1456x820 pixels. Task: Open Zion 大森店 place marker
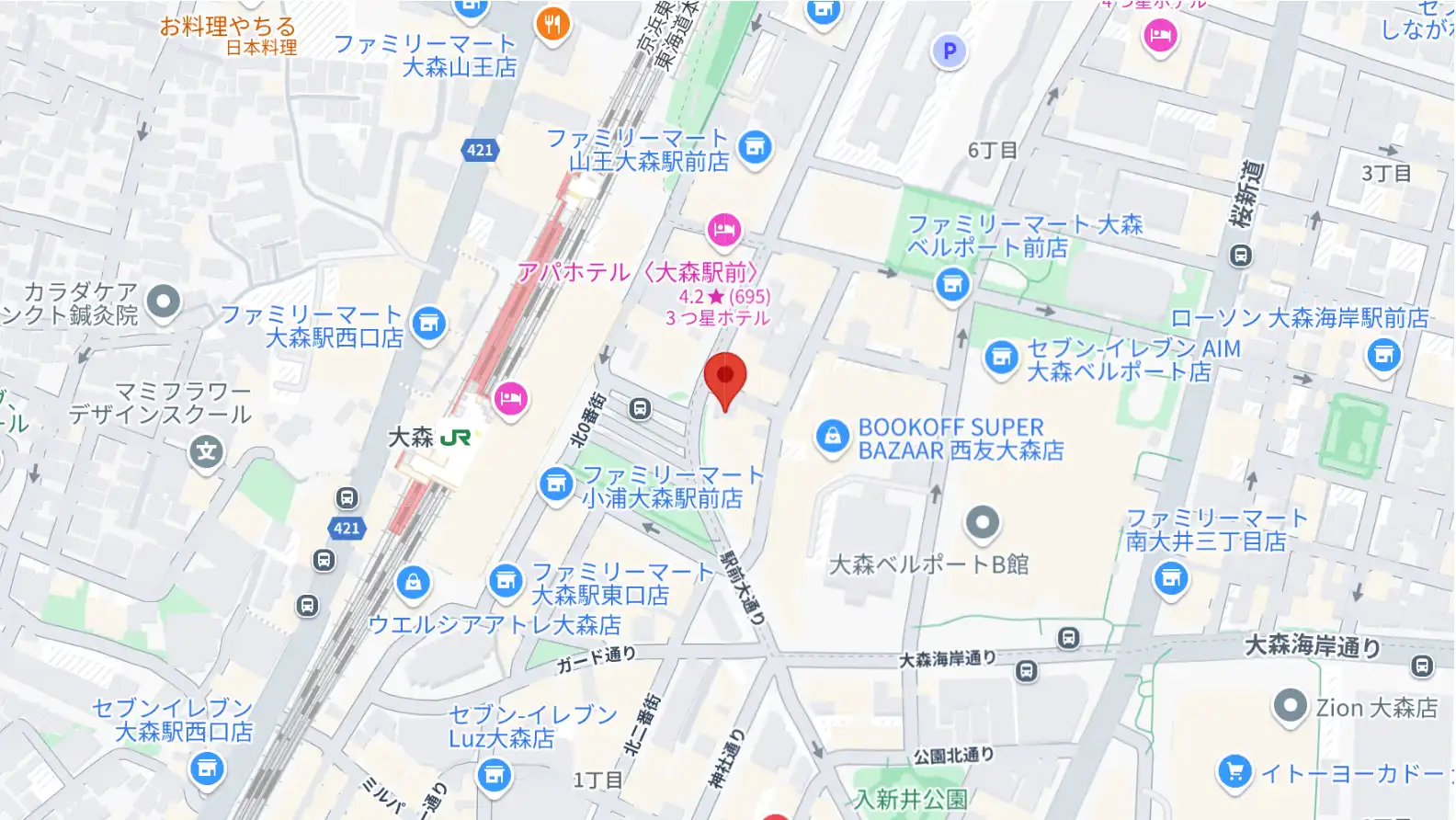point(1290,706)
